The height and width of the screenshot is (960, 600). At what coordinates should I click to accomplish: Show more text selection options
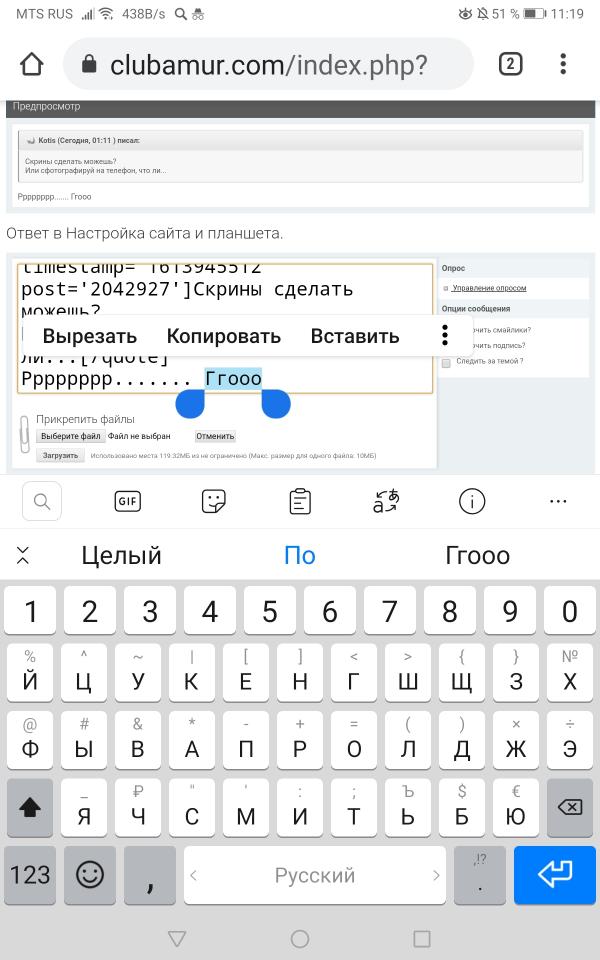[x=444, y=336]
